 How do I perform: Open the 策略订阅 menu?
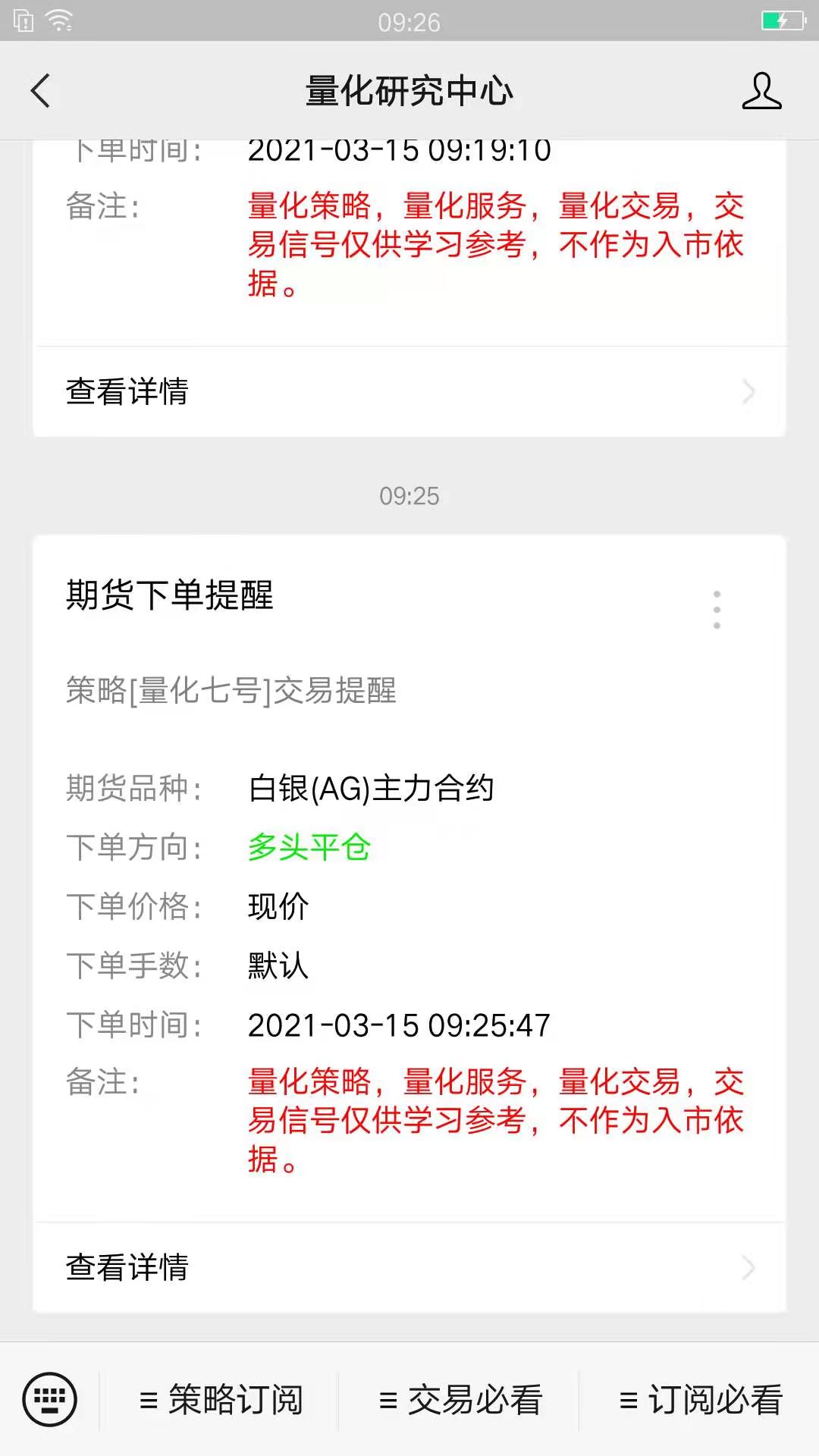click(x=221, y=1399)
